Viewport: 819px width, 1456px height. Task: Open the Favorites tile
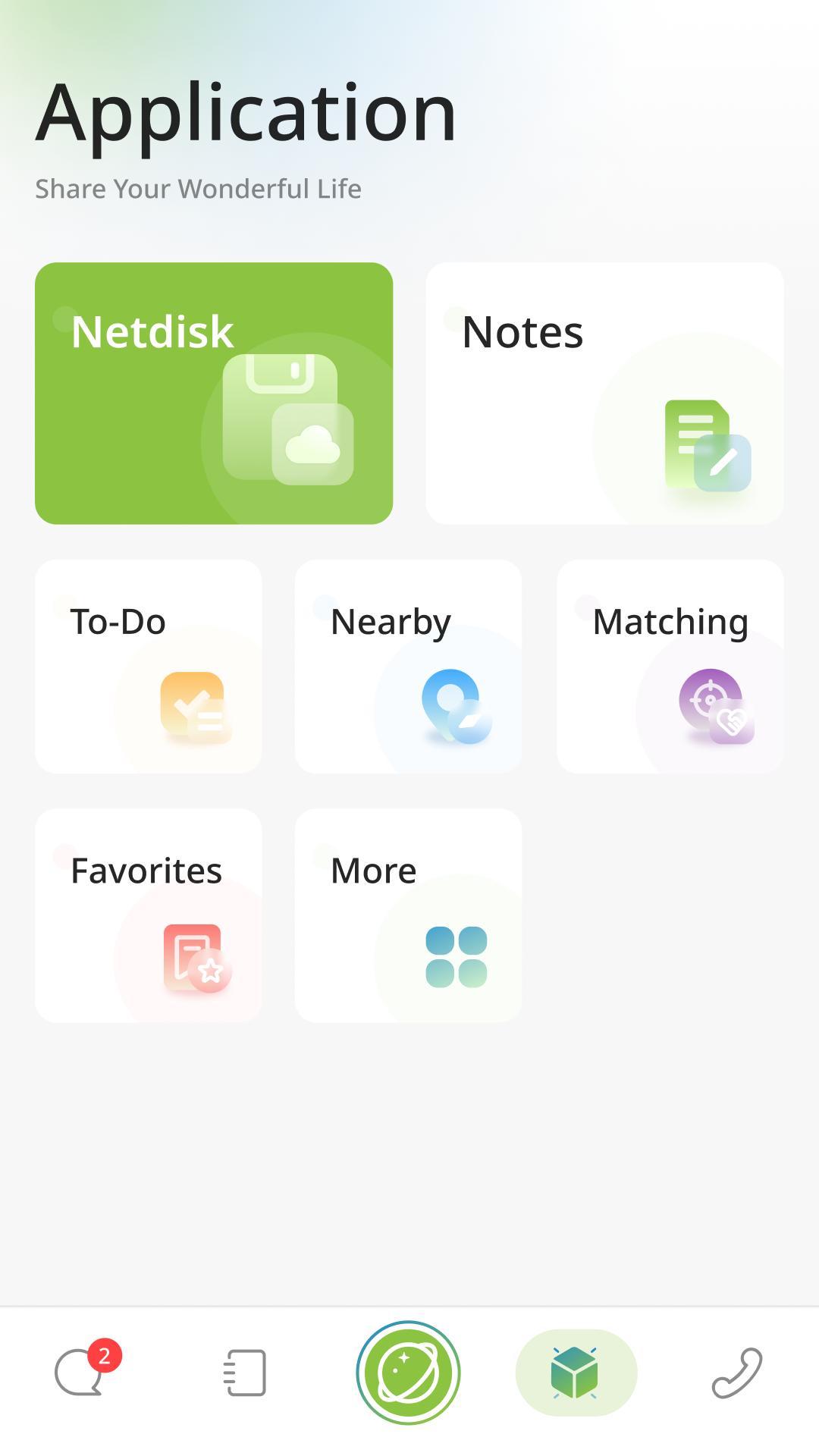coord(149,915)
